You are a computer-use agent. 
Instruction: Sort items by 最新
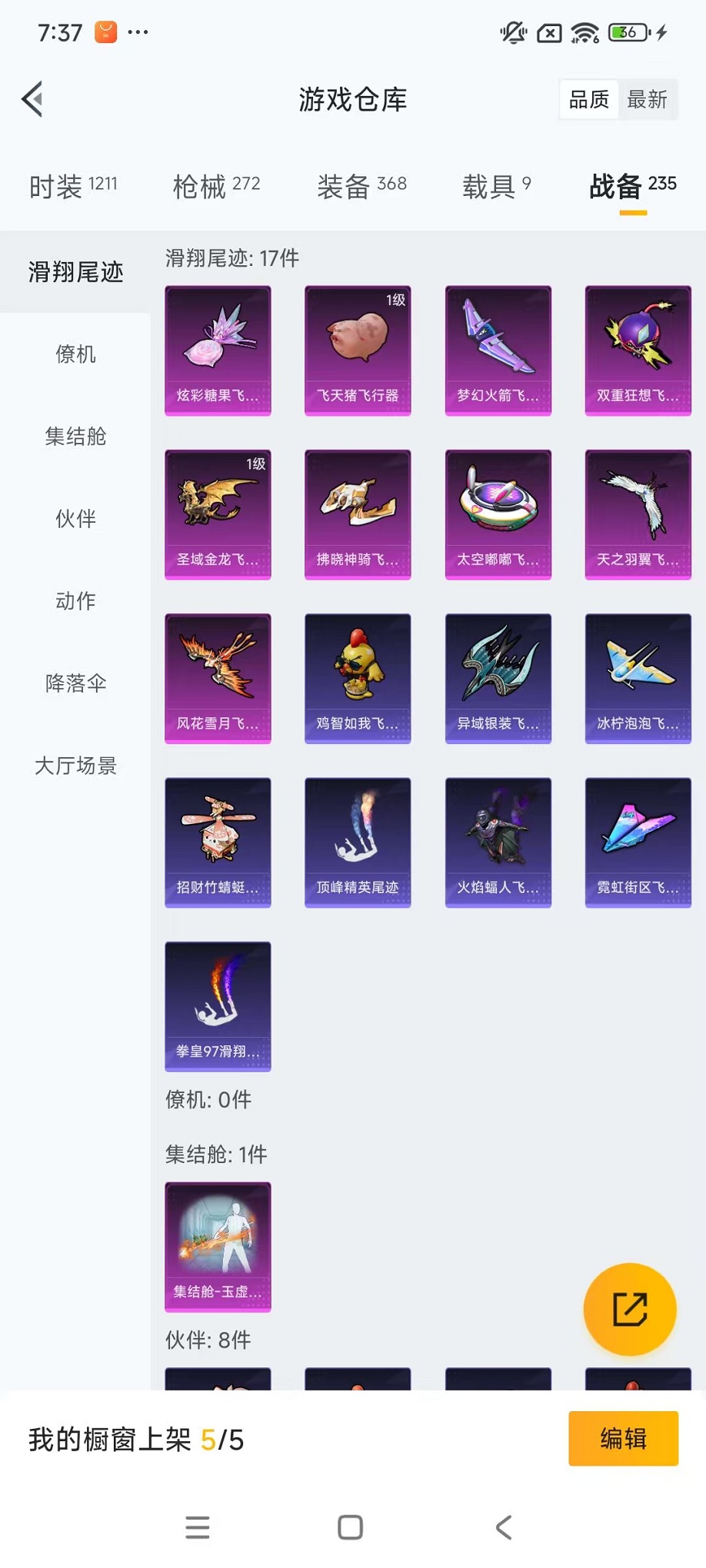[647, 99]
